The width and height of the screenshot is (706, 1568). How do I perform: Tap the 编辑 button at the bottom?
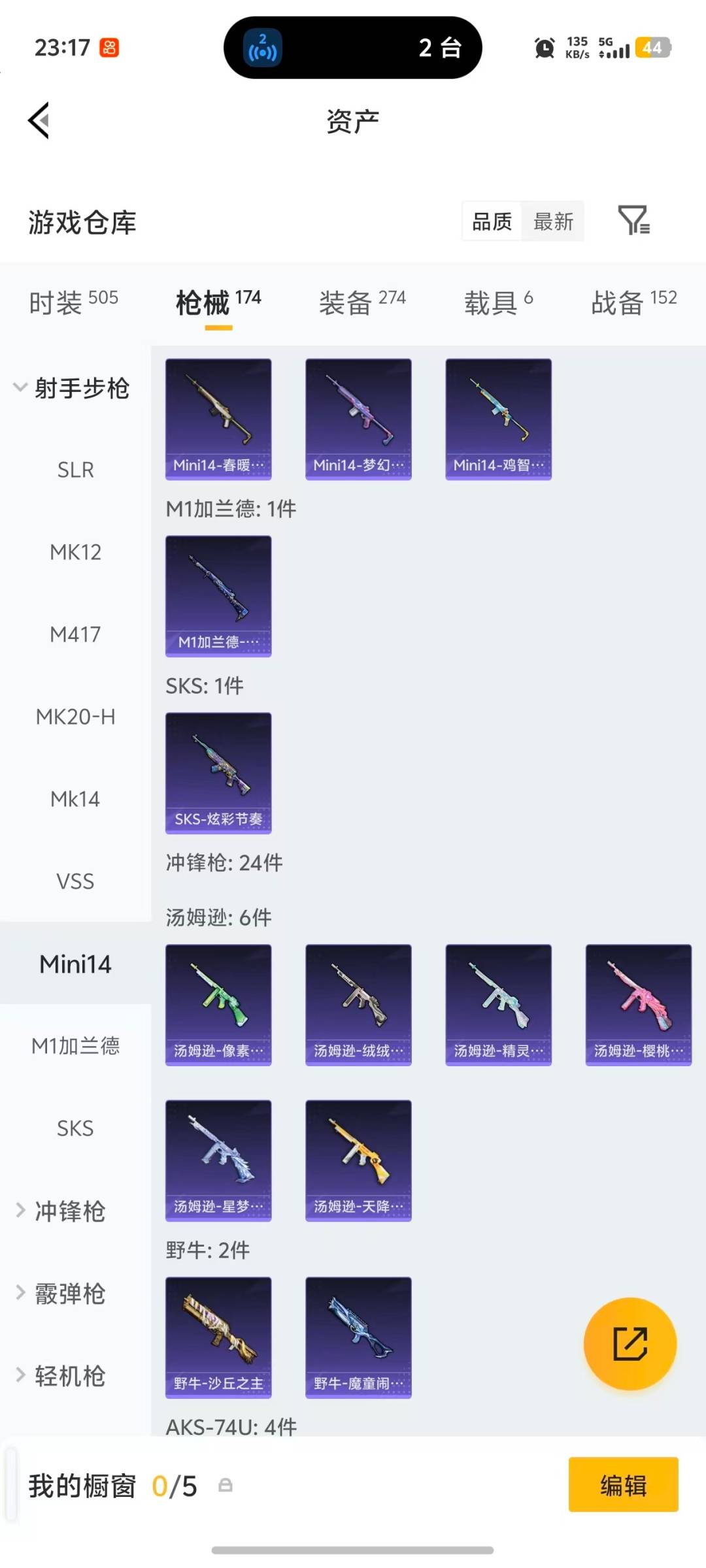[x=623, y=1486]
